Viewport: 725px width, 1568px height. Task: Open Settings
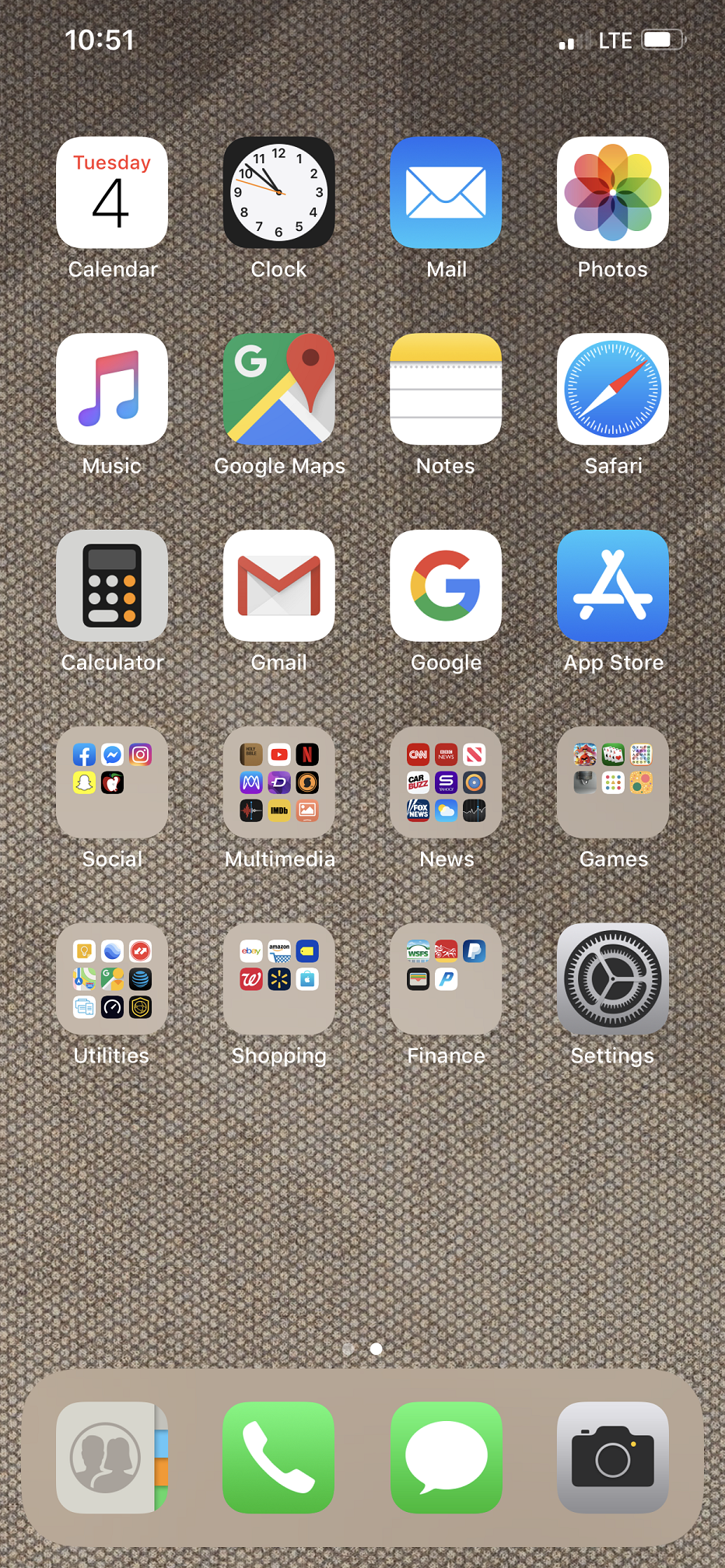click(x=612, y=979)
